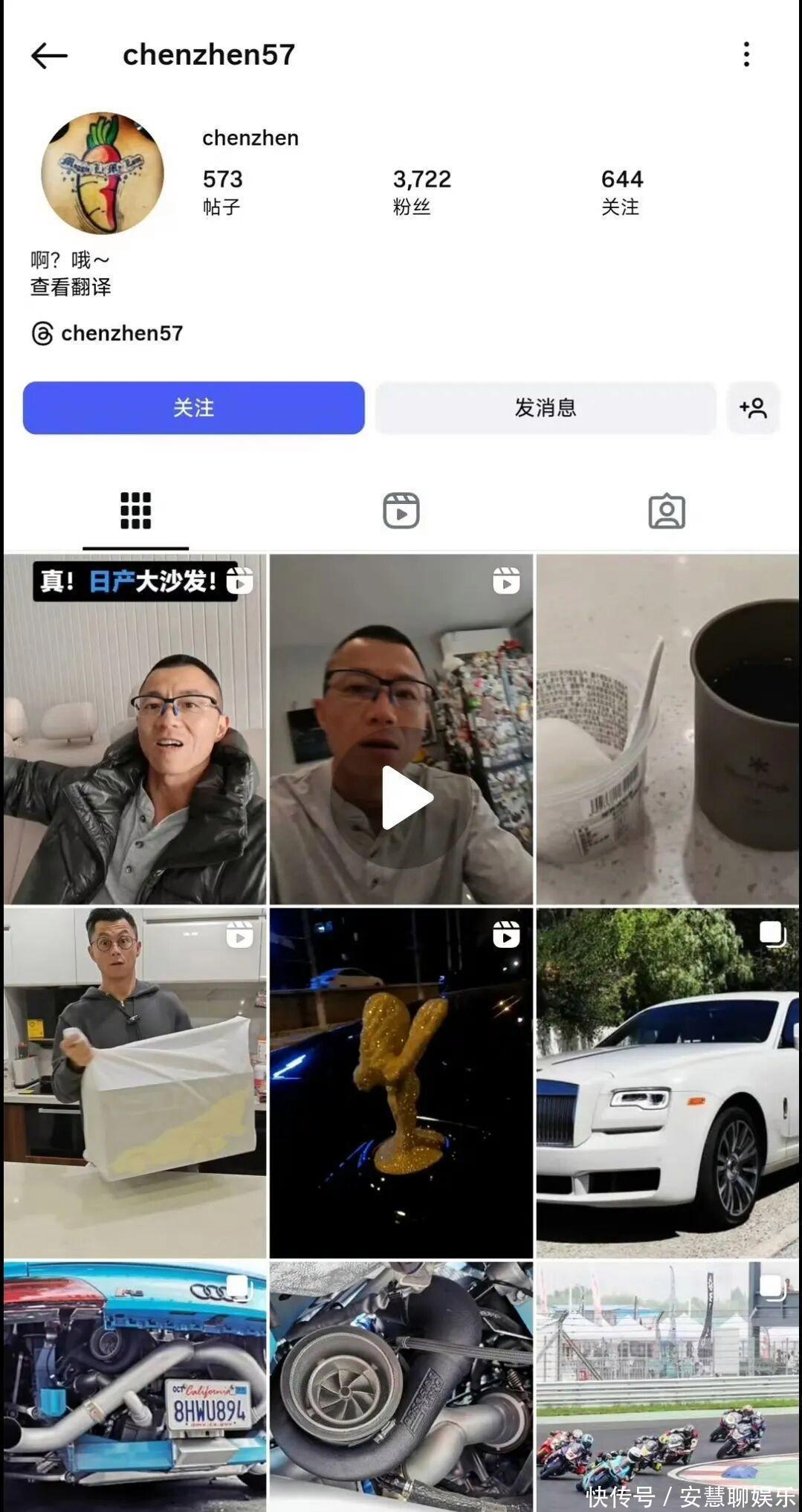Open the 644 关注 following list

(x=621, y=191)
